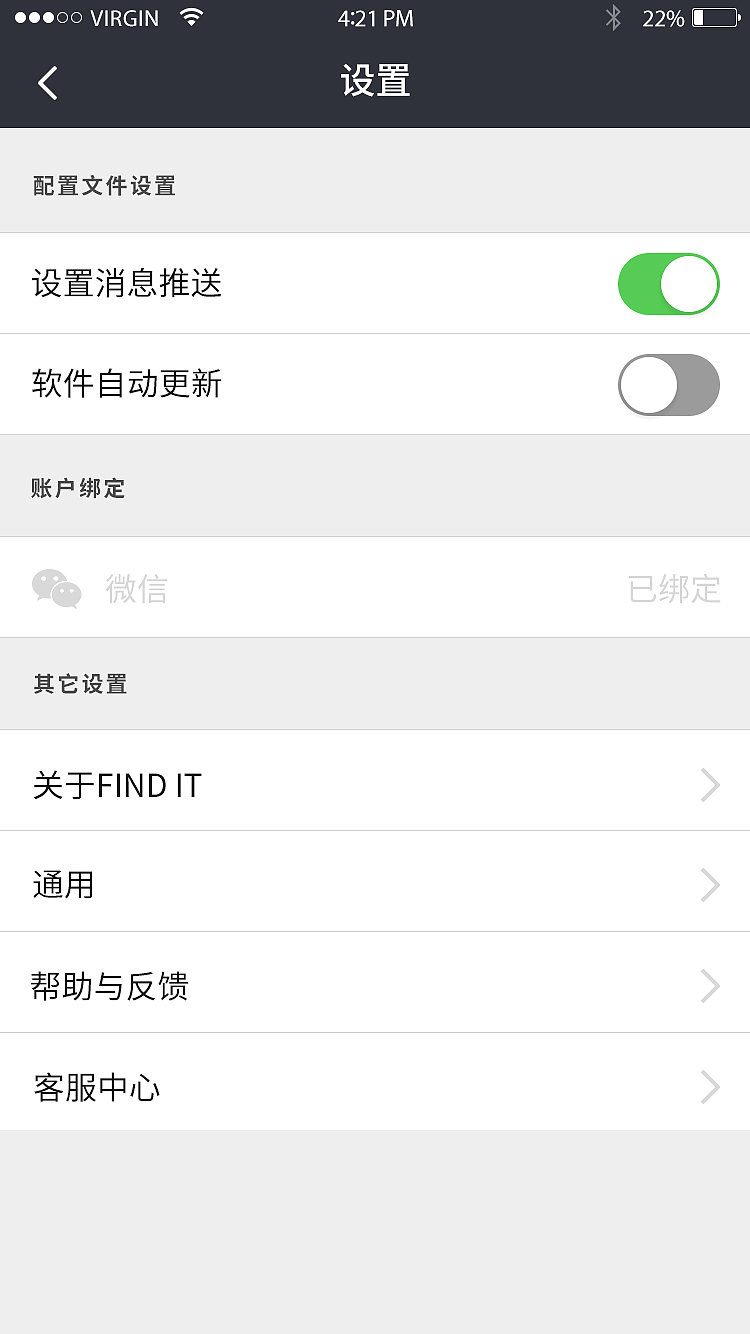Tap the back arrow to leave Settings
750x1334 pixels.
[47, 83]
